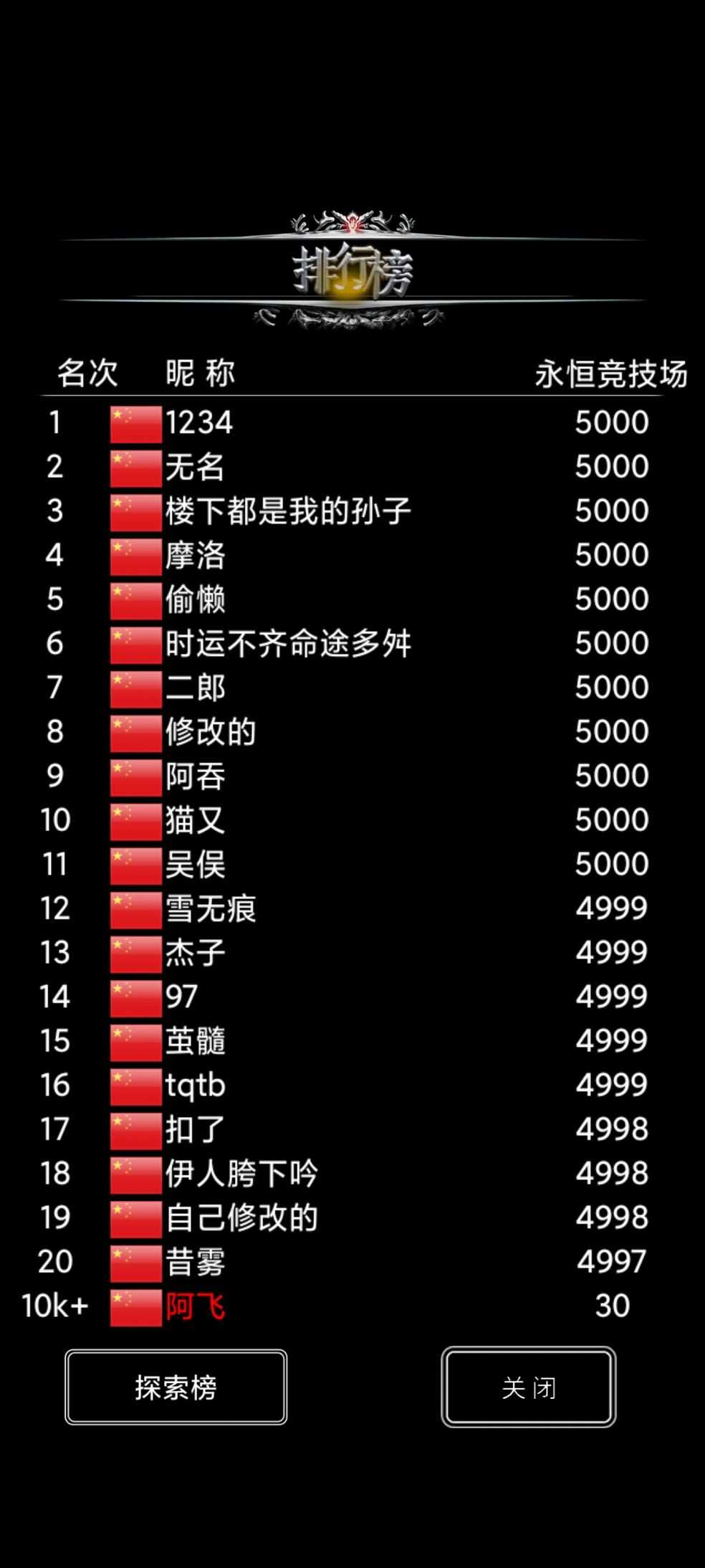Viewport: 705px width, 1568px height.
Task: Switch to the 探索榜 leaderboard
Action: point(176,1387)
